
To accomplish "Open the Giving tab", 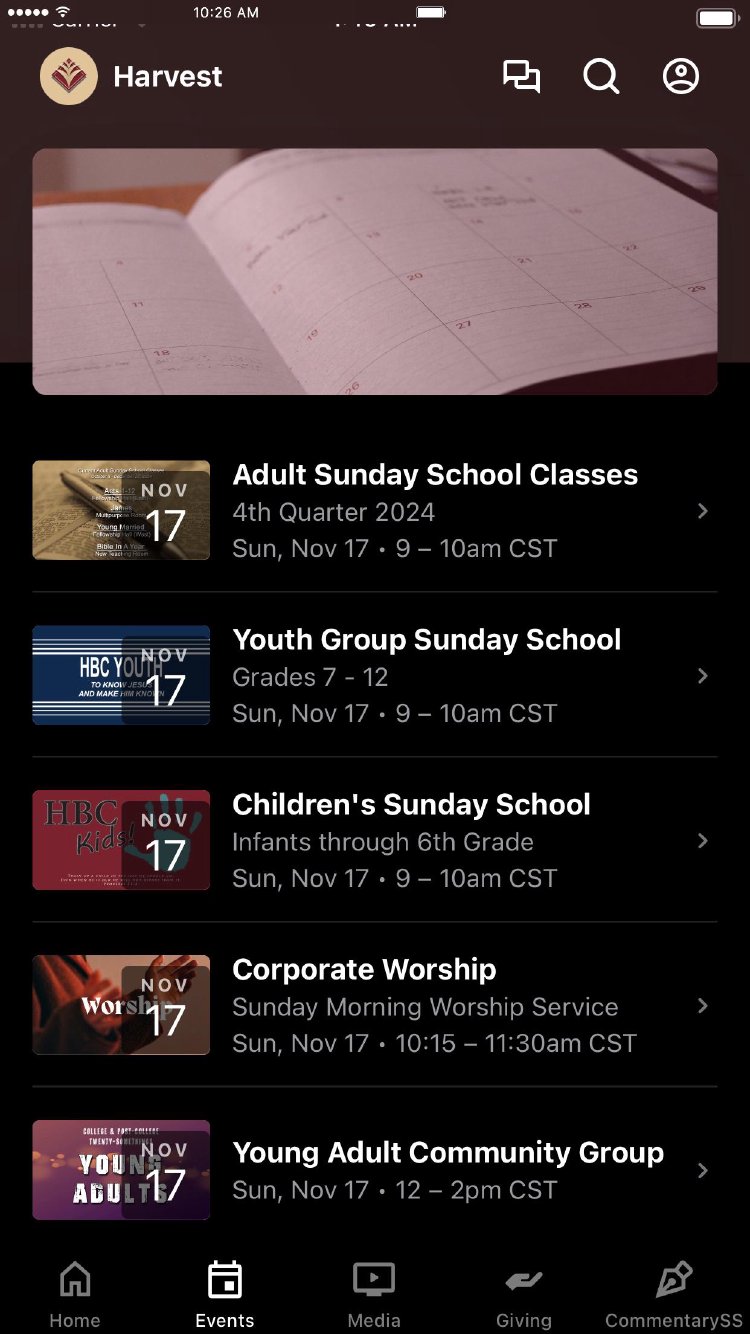I will click(x=524, y=1294).
